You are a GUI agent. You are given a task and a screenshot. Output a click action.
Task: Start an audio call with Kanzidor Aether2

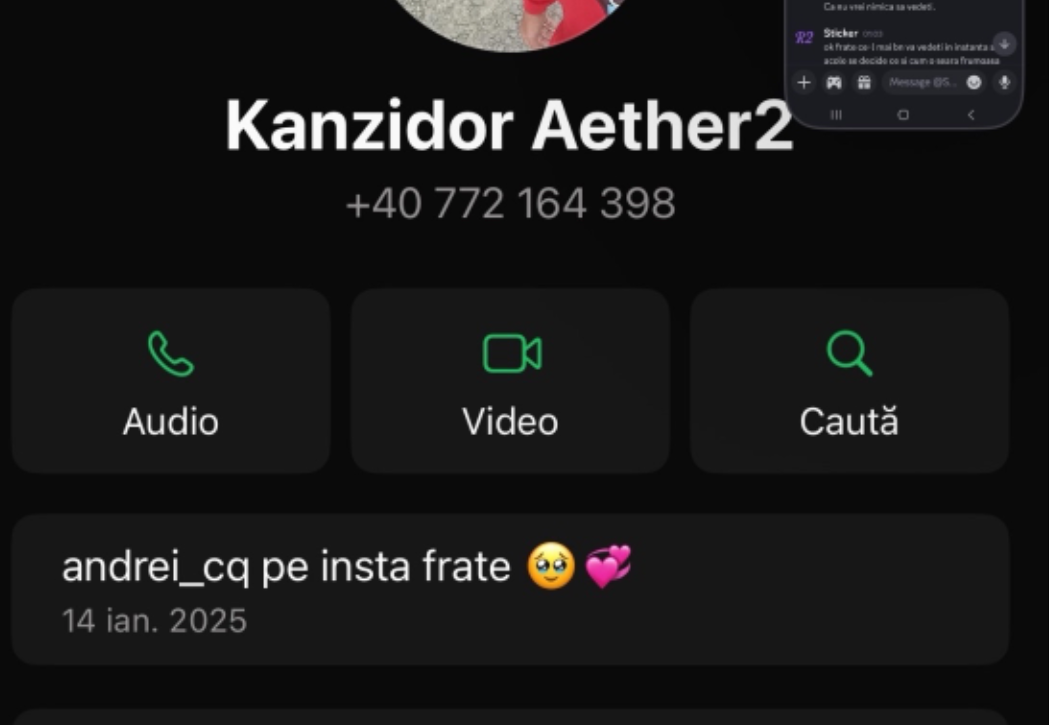[x=171, y=381]
